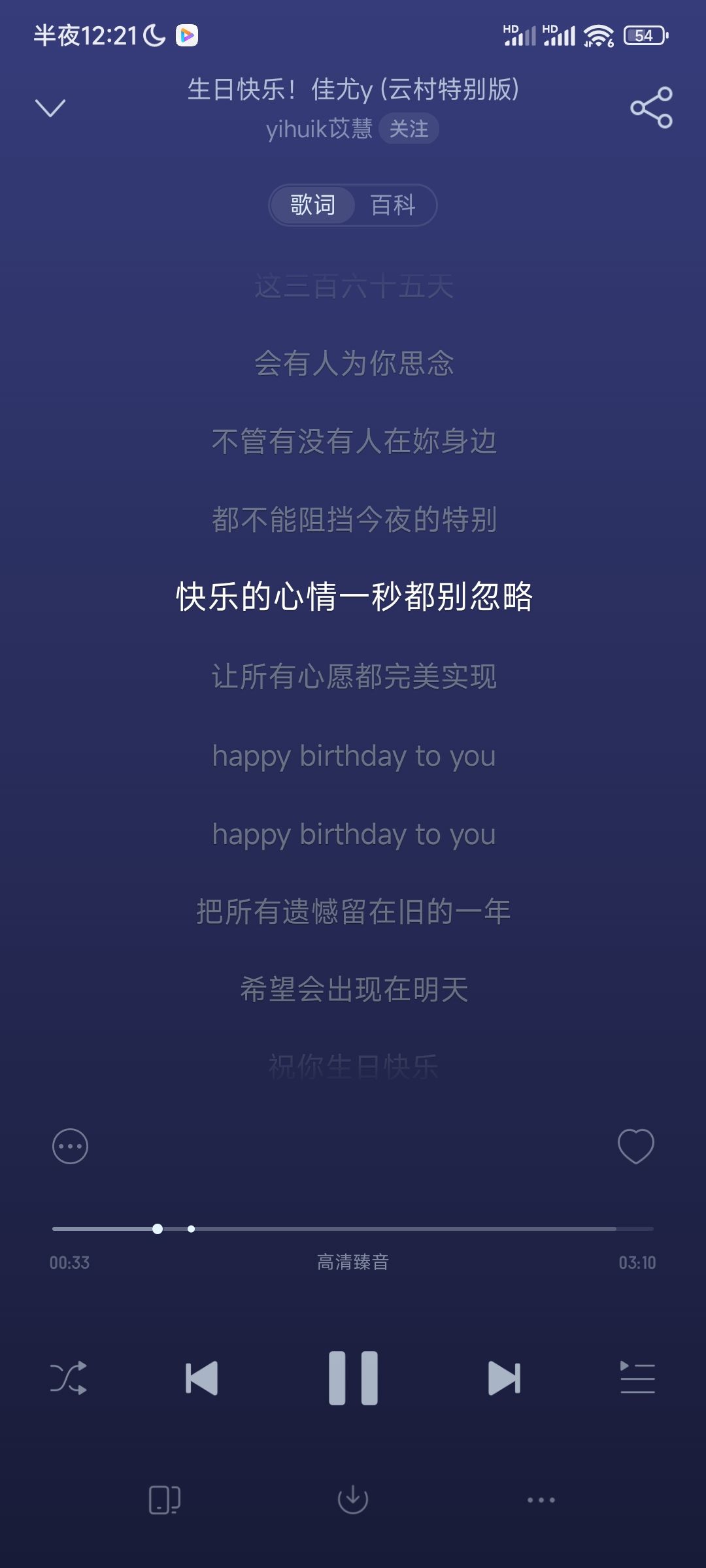Select the 歌词 tab
Viewport: 706px width, 1568px height.
[x=313, y=205]
